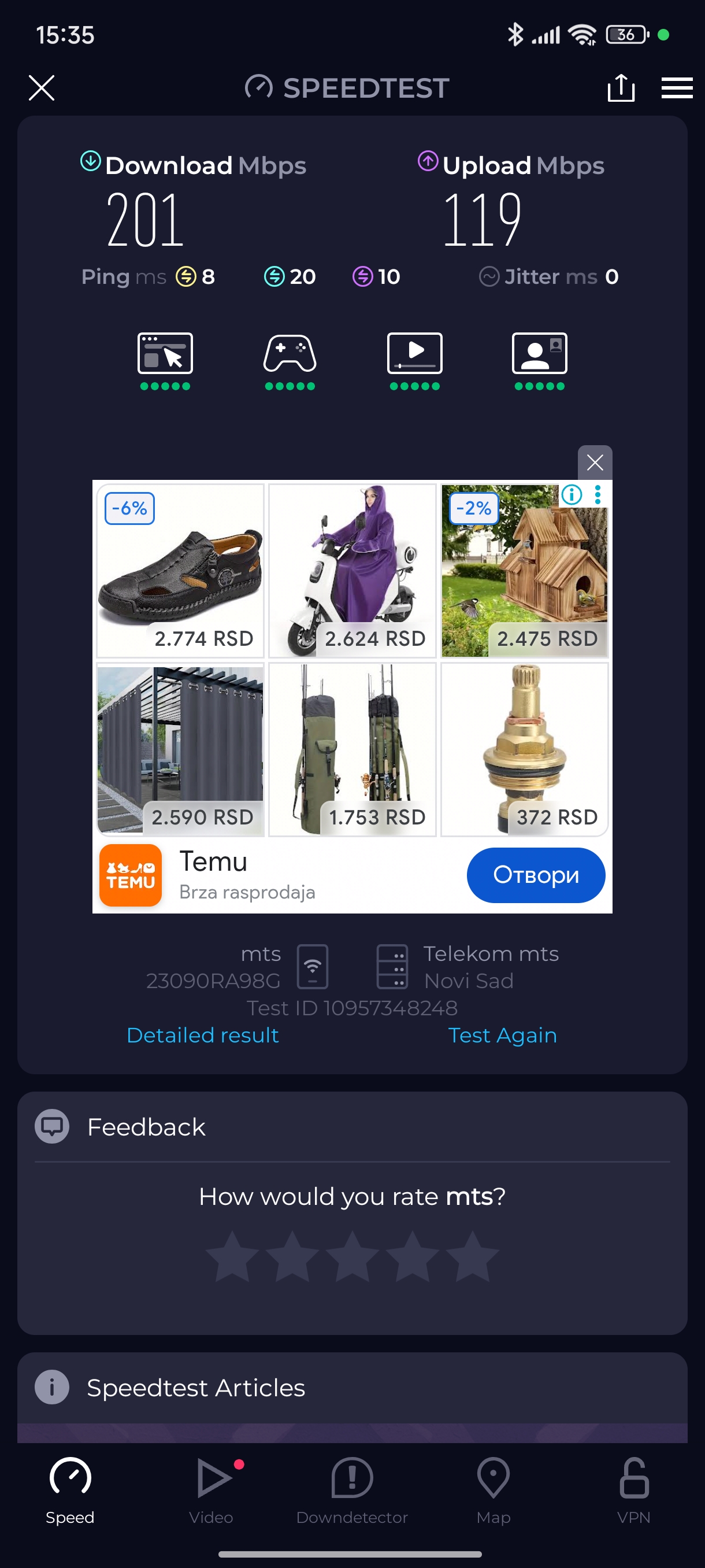View the video streaming experience rating
This screenshot has width=705, height=1568.
[x=415, y=360]
